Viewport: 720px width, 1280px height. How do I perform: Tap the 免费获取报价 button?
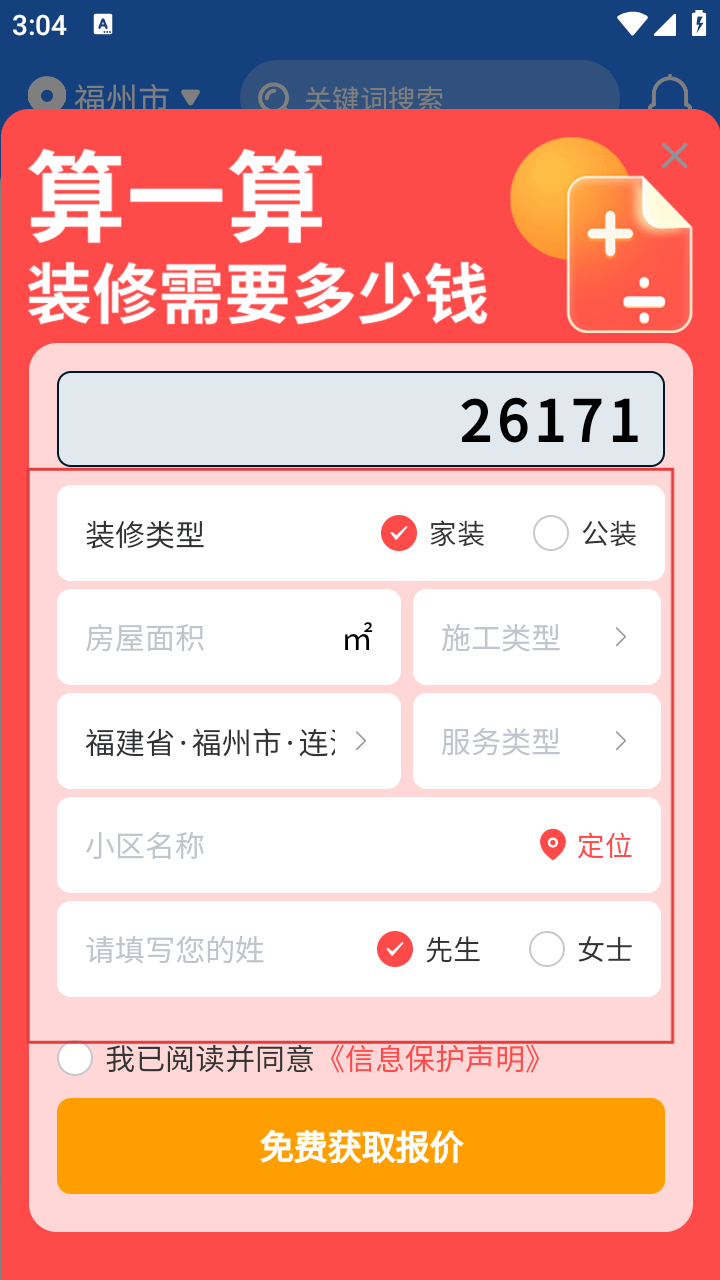point(361,1146)
